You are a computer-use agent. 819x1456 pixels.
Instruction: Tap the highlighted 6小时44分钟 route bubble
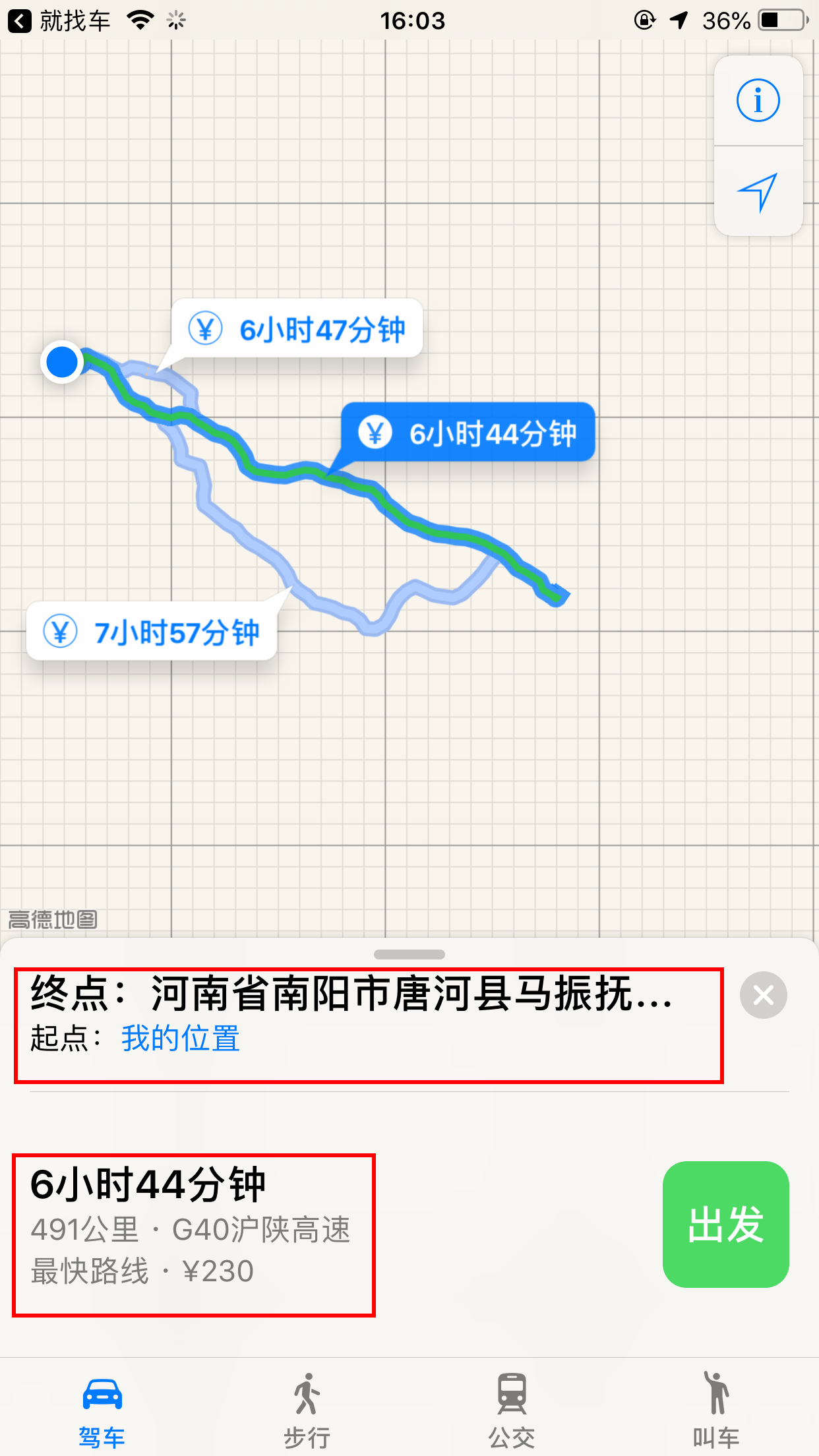click(x=468, y=433)
